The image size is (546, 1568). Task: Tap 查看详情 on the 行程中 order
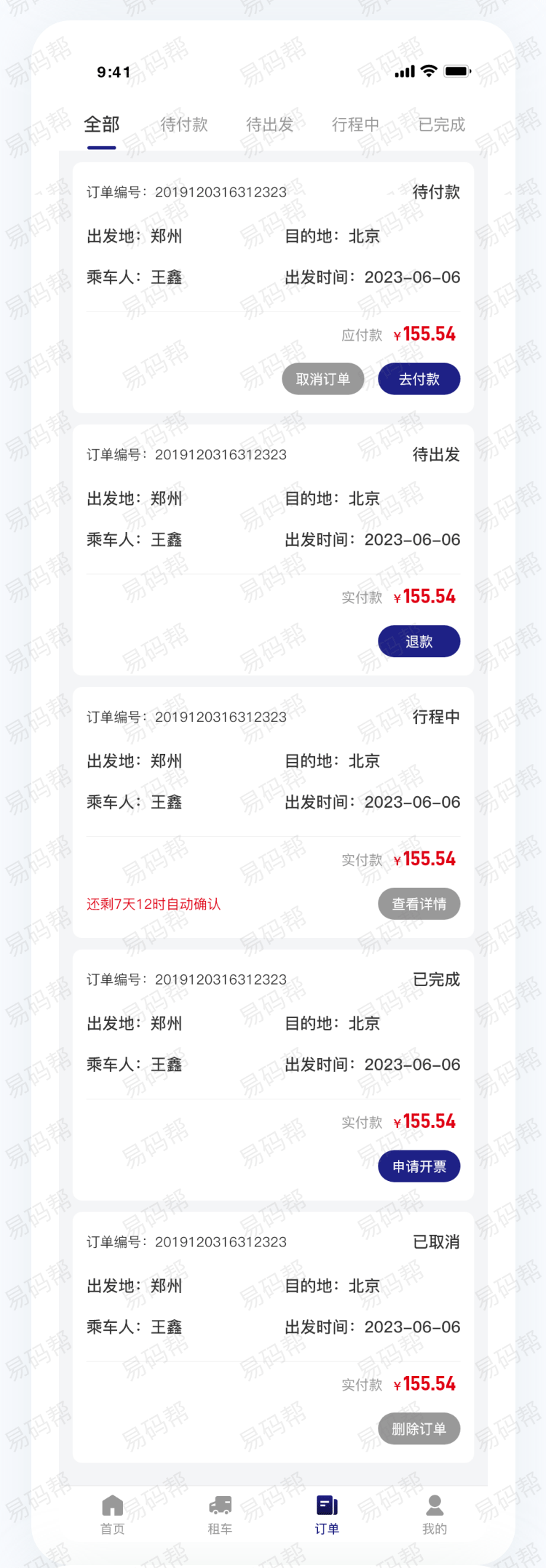click(x=419, y=904)
